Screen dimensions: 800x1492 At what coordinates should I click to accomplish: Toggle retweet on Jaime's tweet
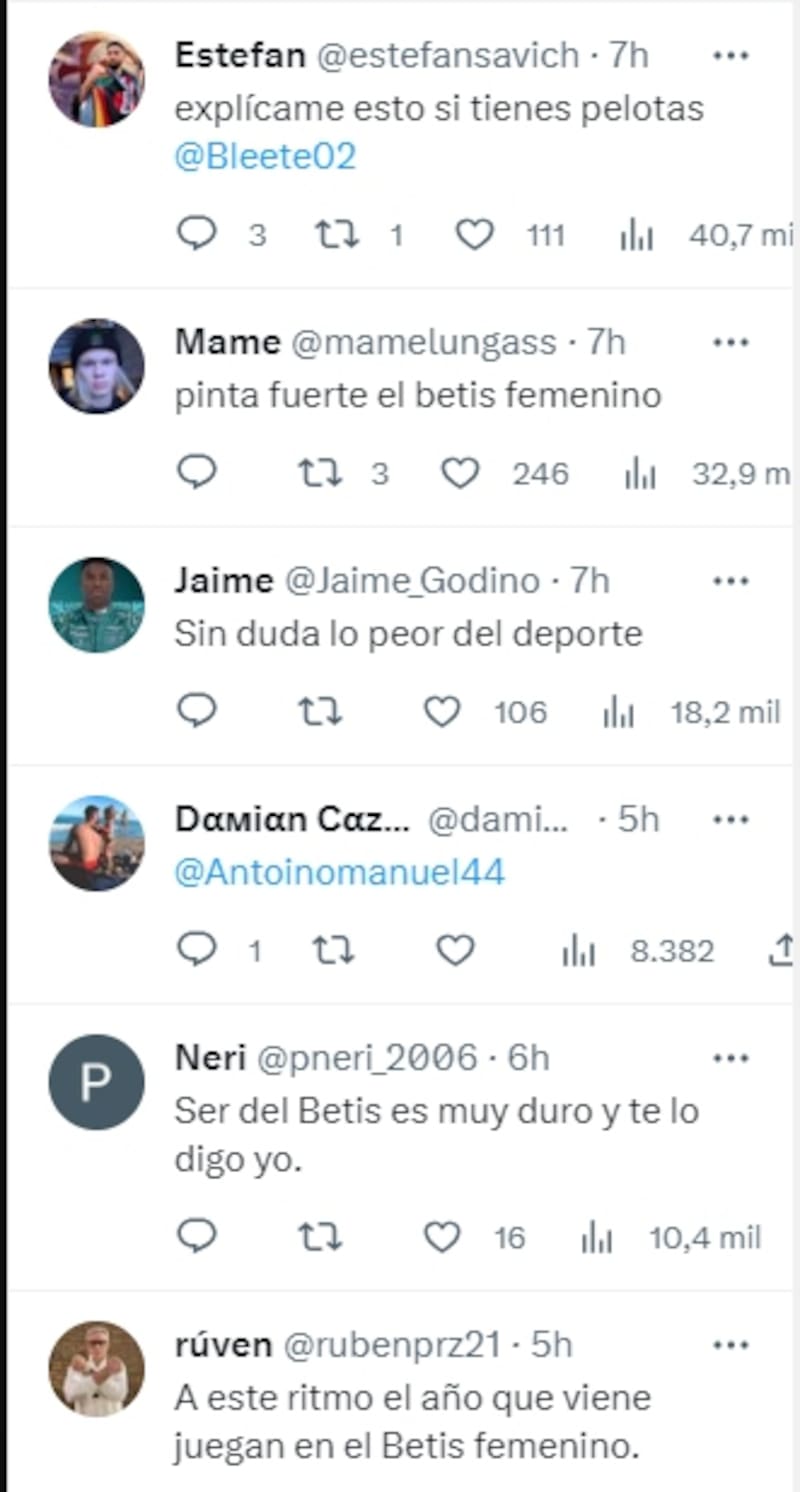[319, 711]
